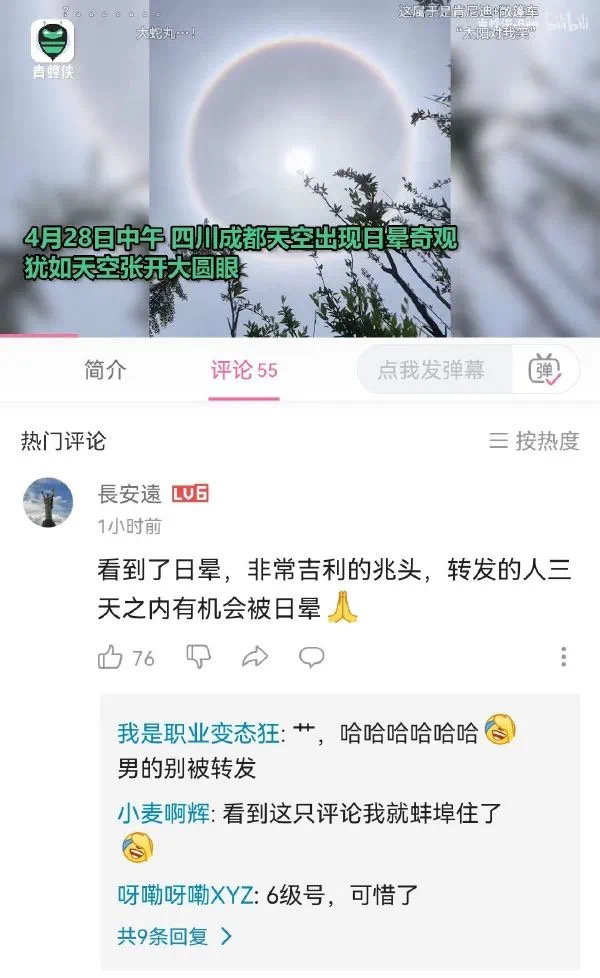
Task: Like 長安遠's comment with 76 likes
Action: [111, 657]
